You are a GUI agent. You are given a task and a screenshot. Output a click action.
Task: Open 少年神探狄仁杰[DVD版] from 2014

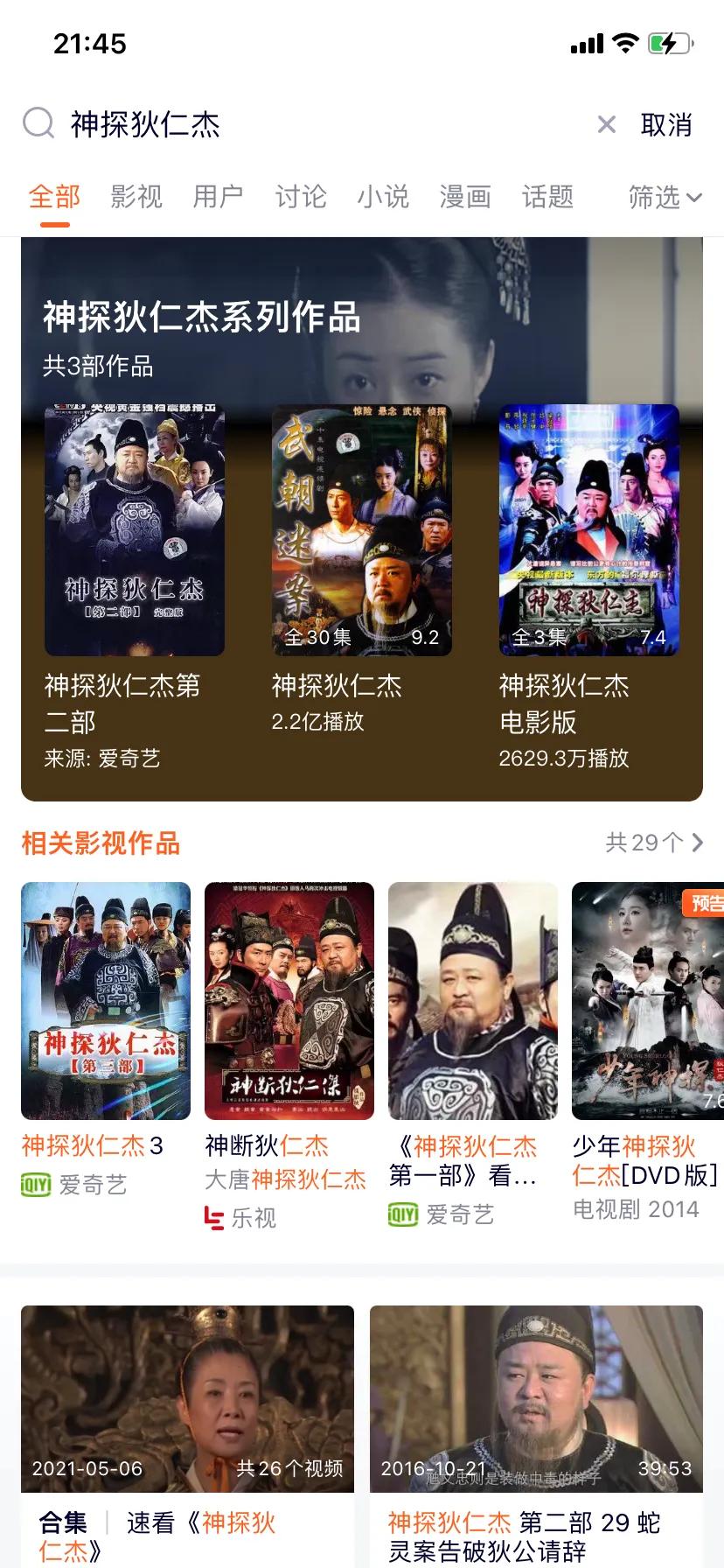(x=647, y=1002)
